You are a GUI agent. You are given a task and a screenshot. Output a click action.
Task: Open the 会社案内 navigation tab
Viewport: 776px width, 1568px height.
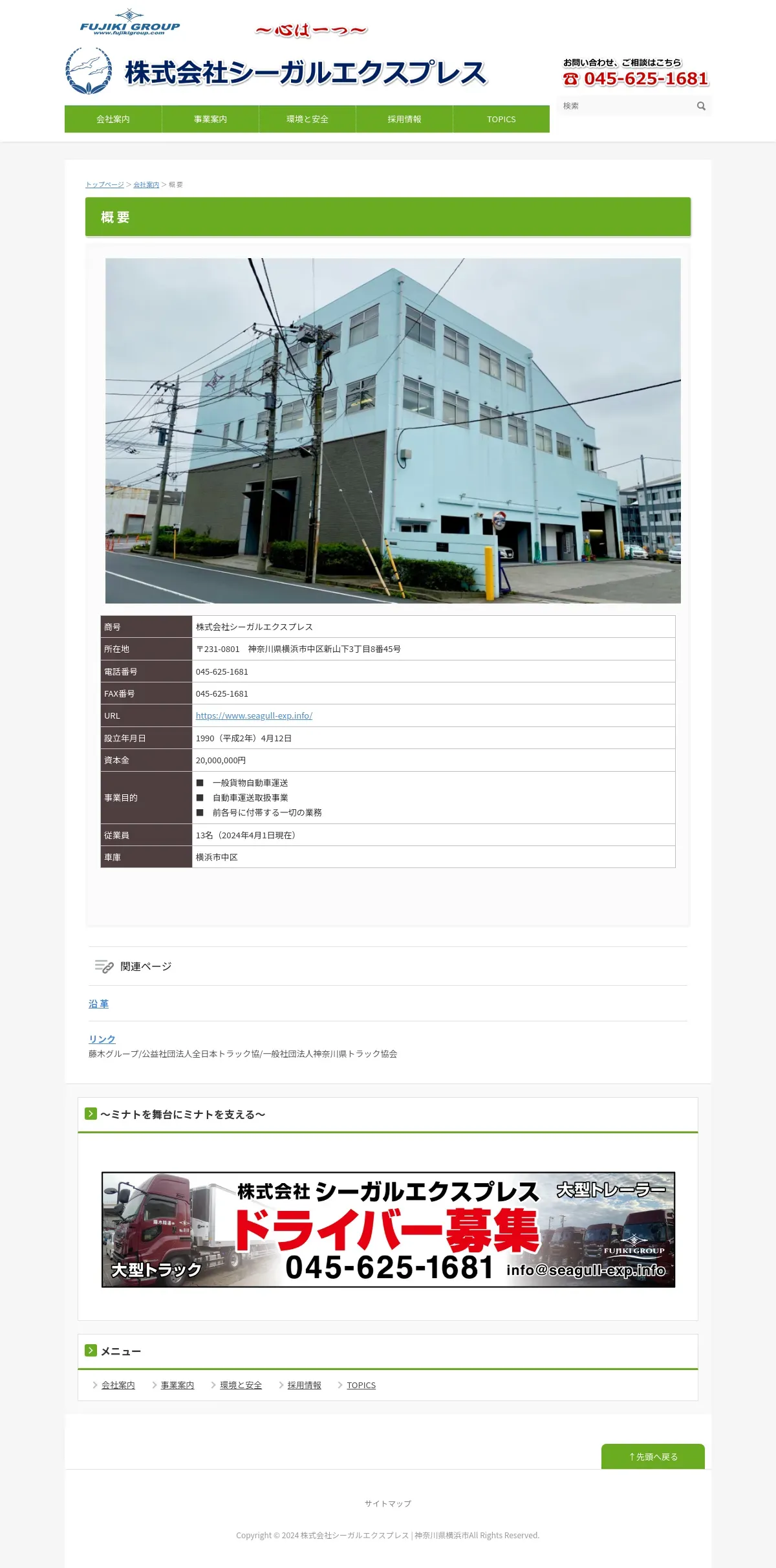113,119
